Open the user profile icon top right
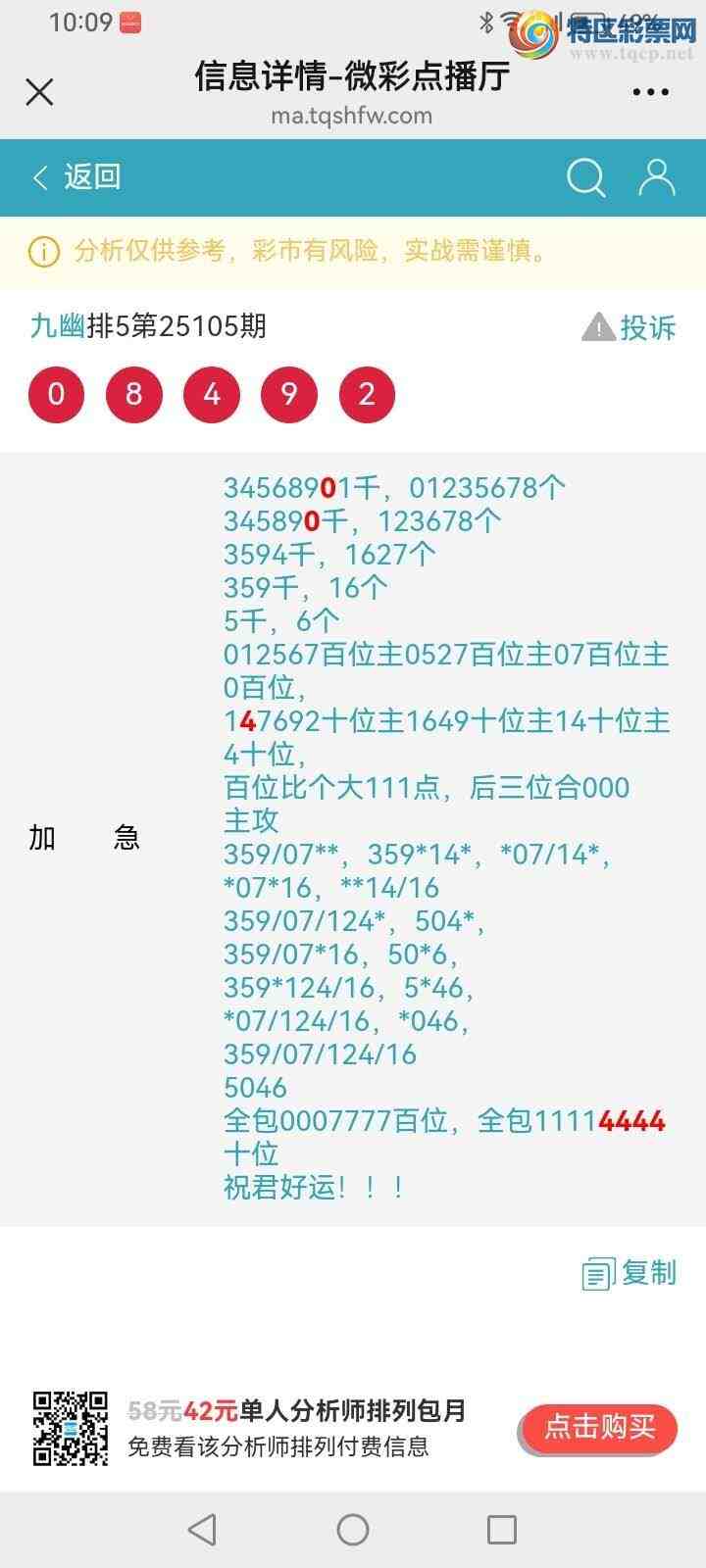Screen dimensions: 706x1568 655,177
